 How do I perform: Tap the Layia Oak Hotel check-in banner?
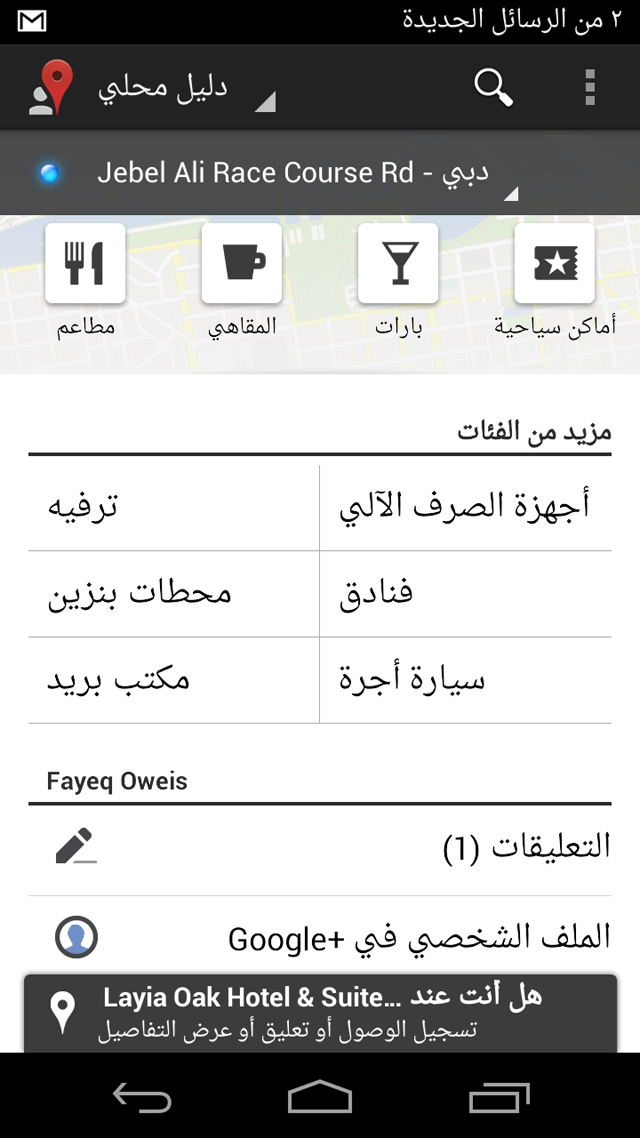pos(320,1013)
